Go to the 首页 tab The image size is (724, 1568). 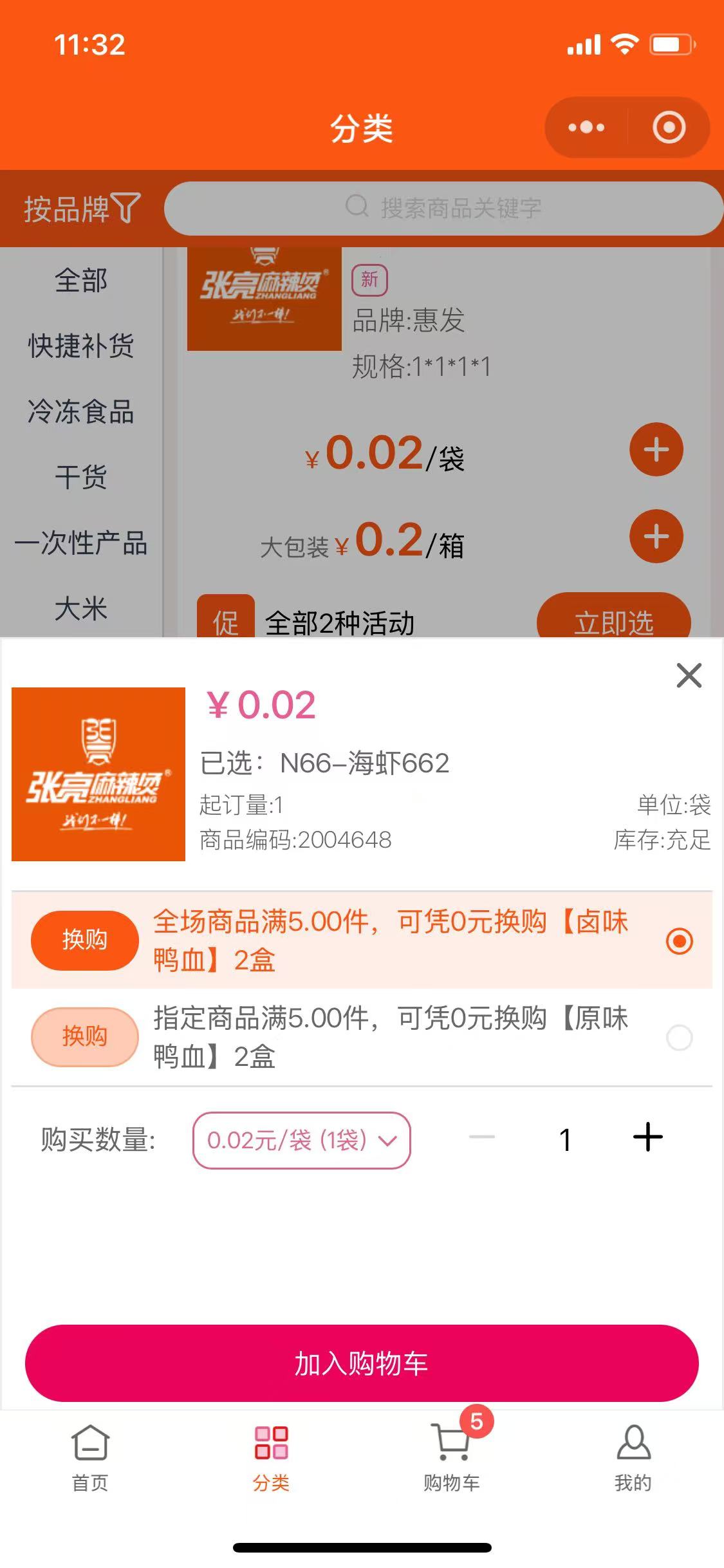pos(90,1458)
